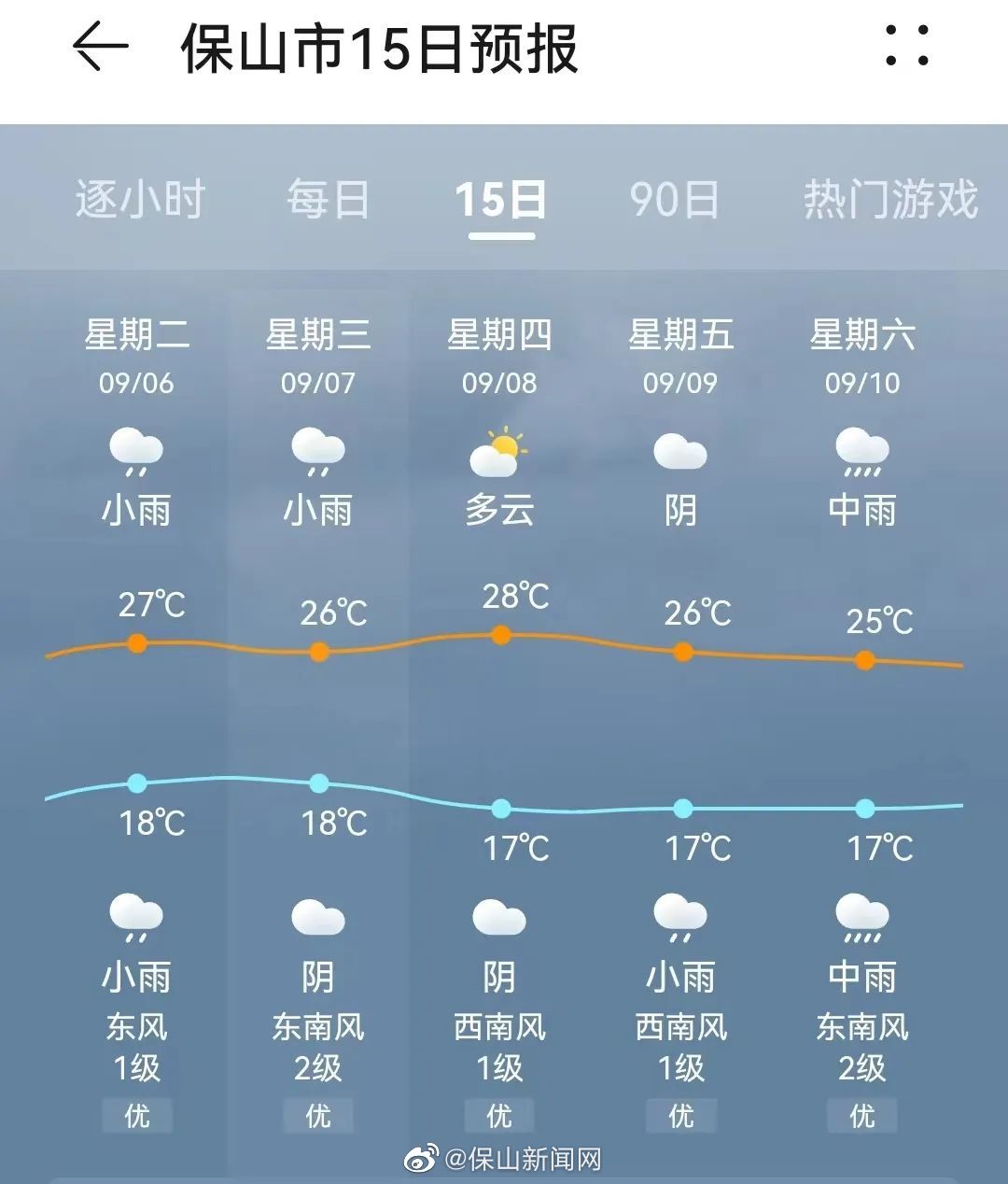
Task: Open the 热门游戏 tab
Action: (890, 199)
